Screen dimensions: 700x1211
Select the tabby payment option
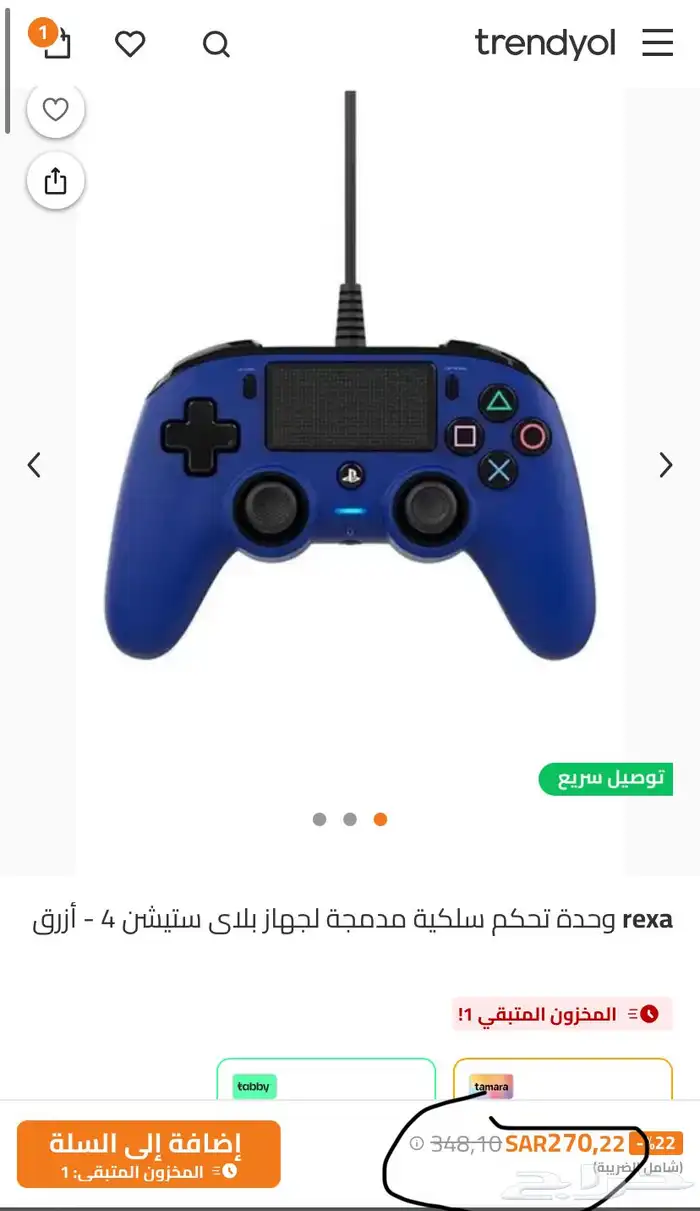click(326, 1082)
